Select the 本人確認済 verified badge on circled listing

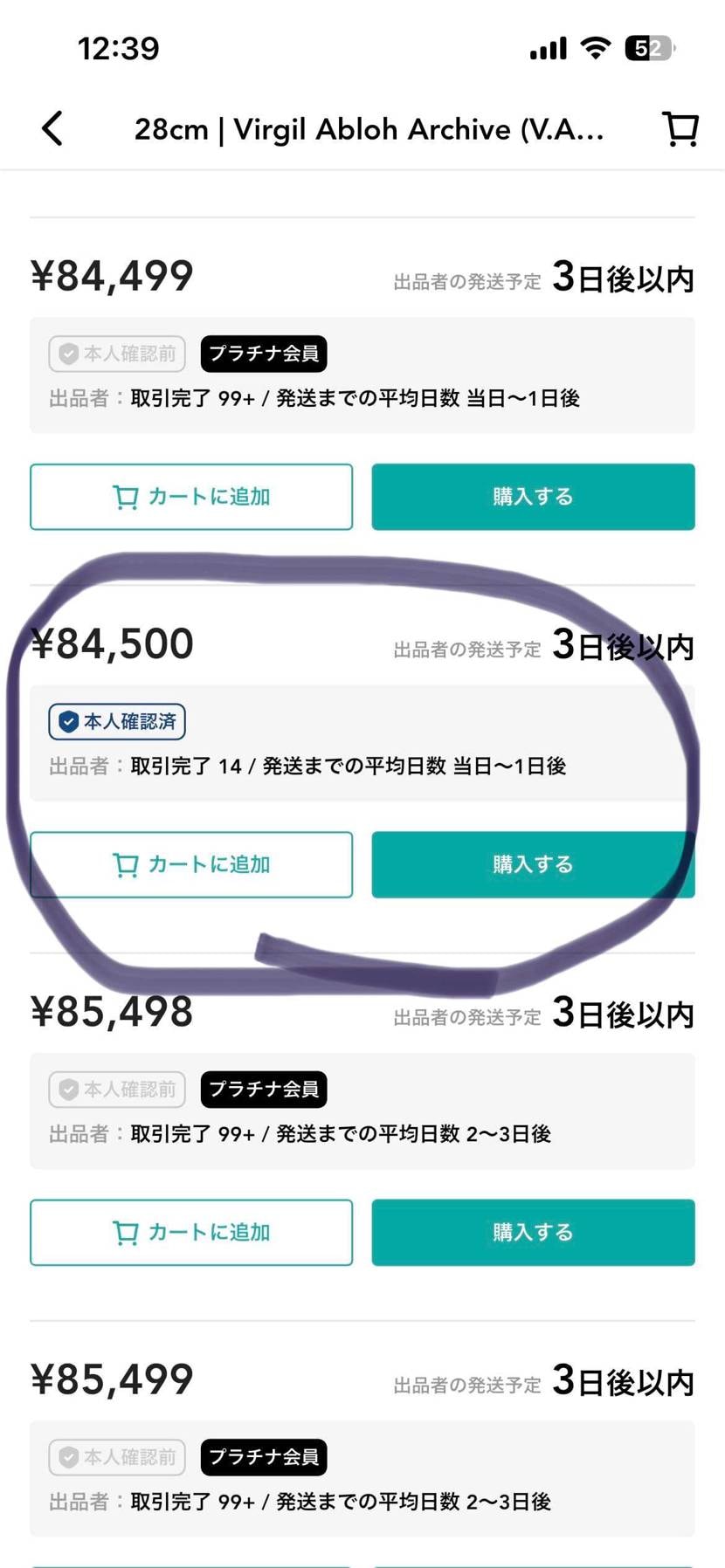coord(117,721)
